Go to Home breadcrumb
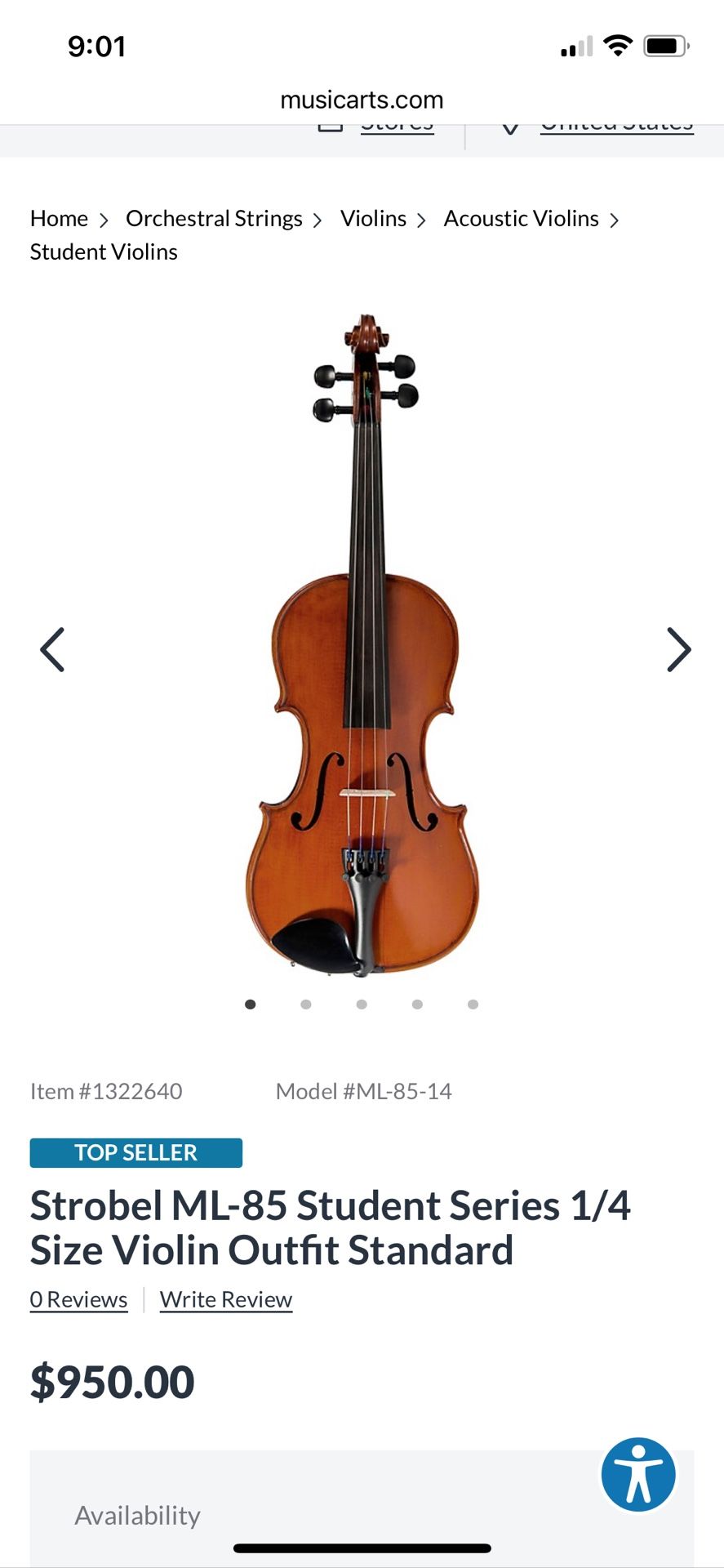This screenshot has height=1568, width=724. [59, 219]
